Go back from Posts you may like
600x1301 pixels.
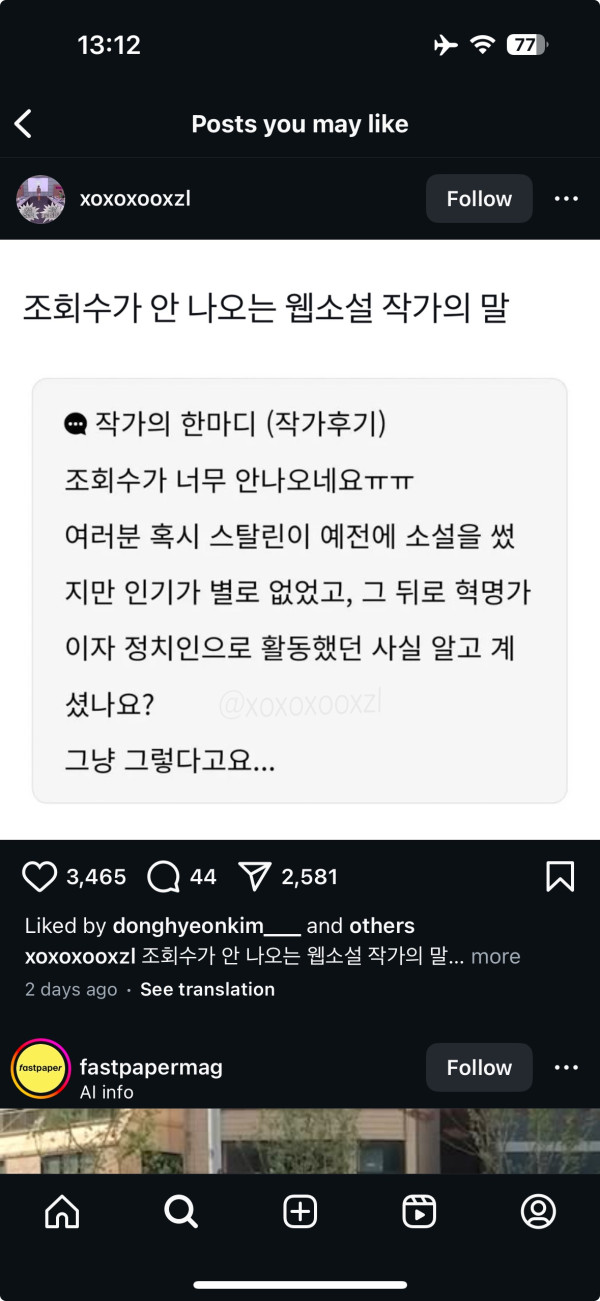24,124
